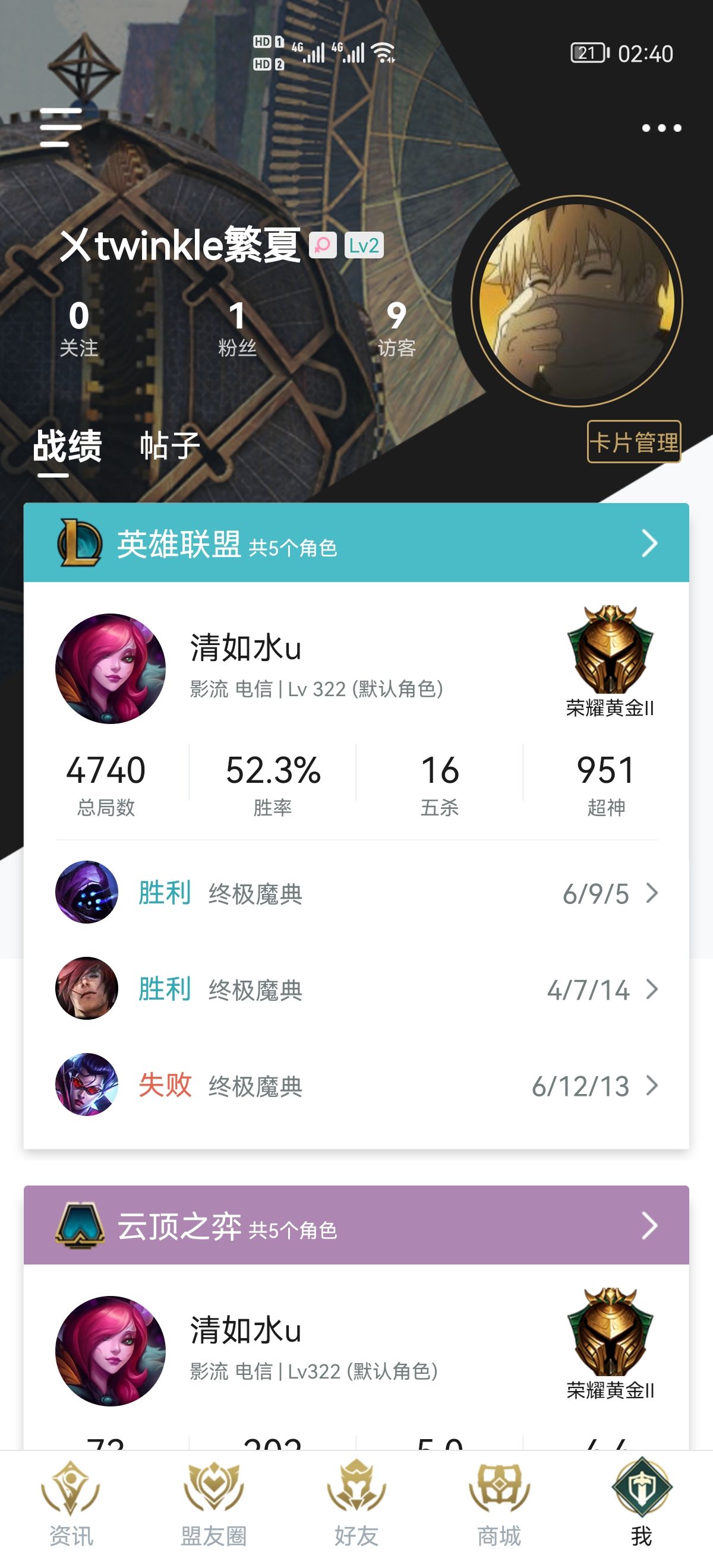Open the 失败 match with 6/12/13 score

click(356, 1085)
